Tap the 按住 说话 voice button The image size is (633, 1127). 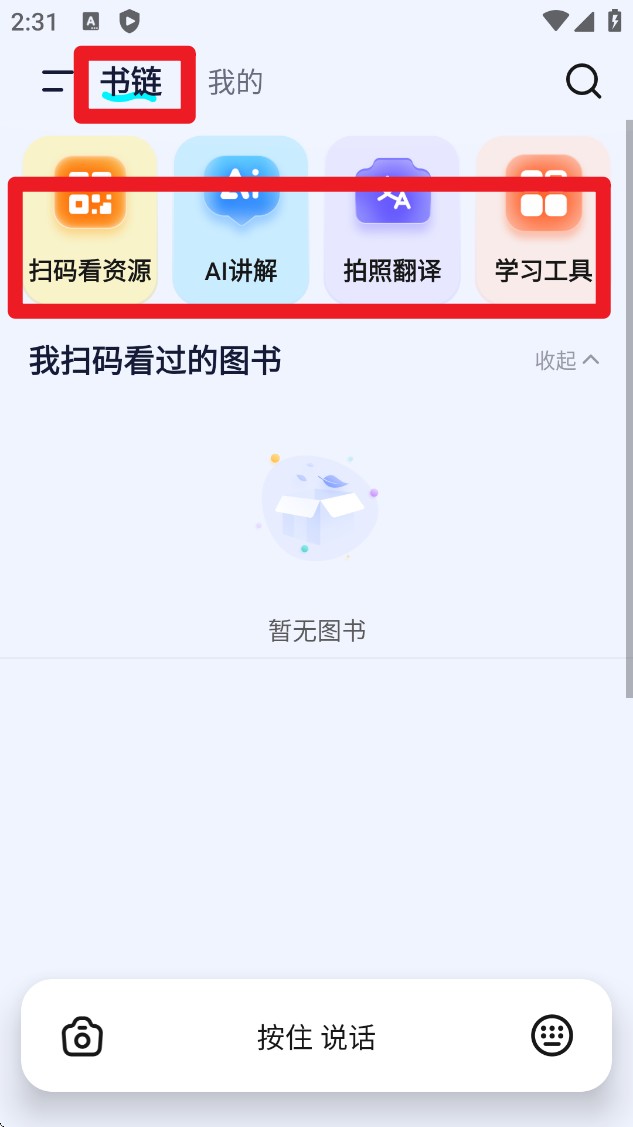[316, 1038]
